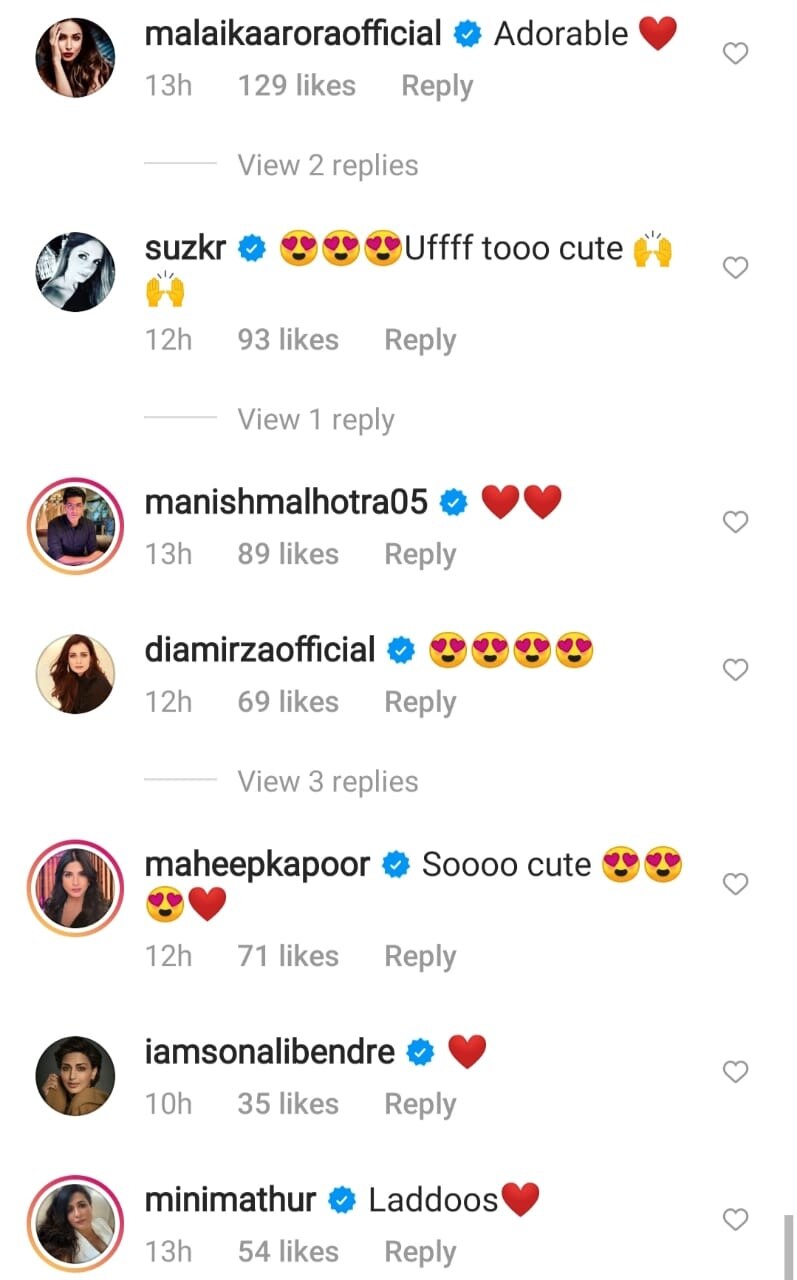Like manishmalhotra05's comment
This screenshot has width=797, height=1280.
[735, 522]
